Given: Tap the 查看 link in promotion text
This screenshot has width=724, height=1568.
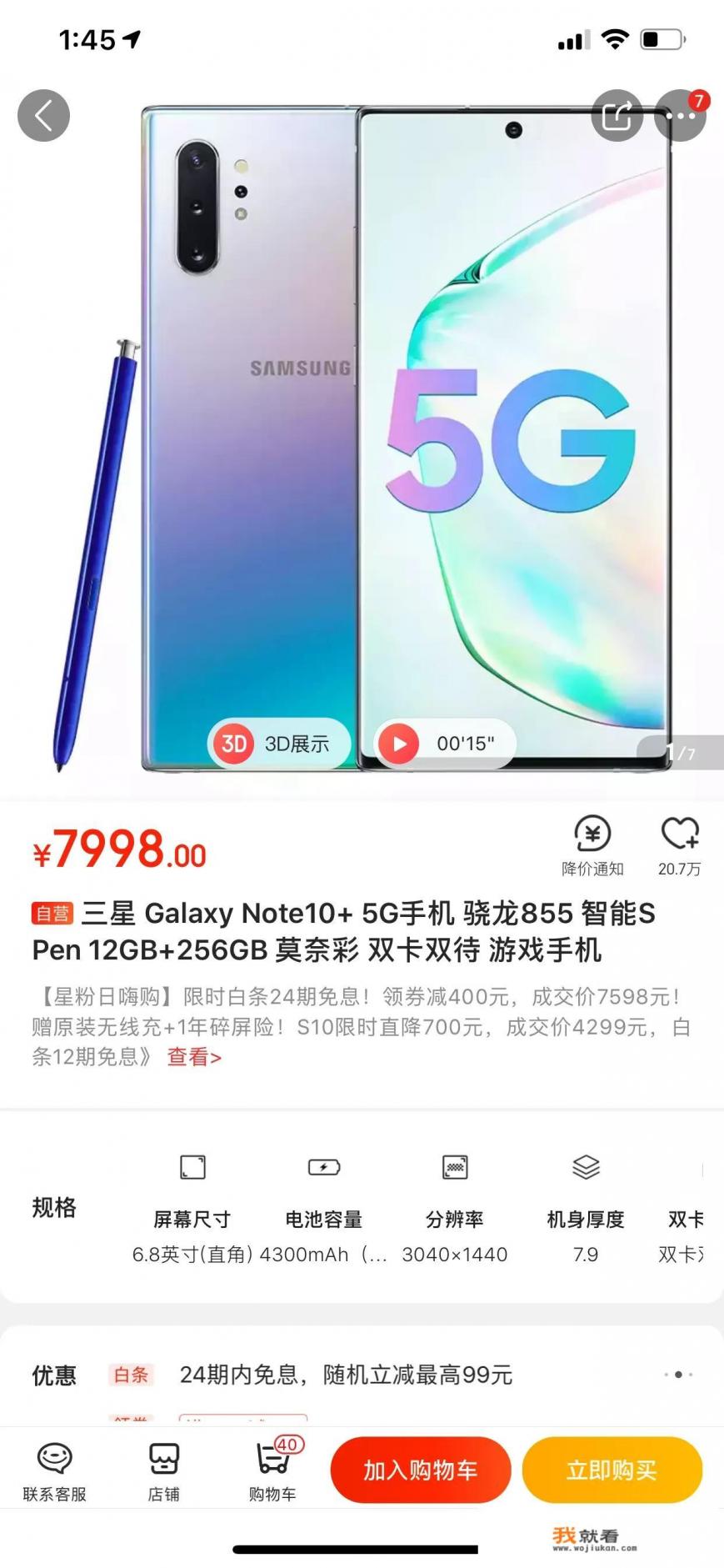Looking at the screenshot, I should click(x=193, y=1057).
